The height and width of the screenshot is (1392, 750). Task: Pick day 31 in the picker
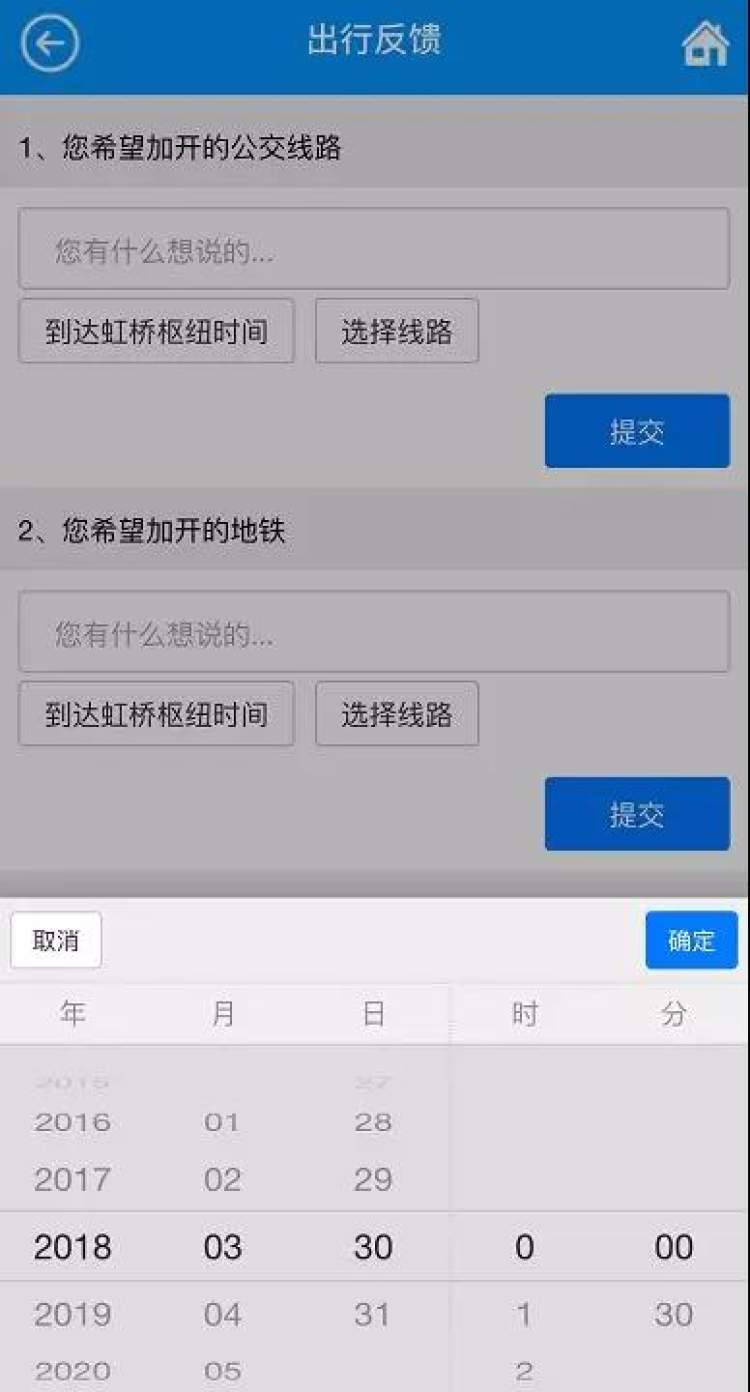pos(372,1314)
